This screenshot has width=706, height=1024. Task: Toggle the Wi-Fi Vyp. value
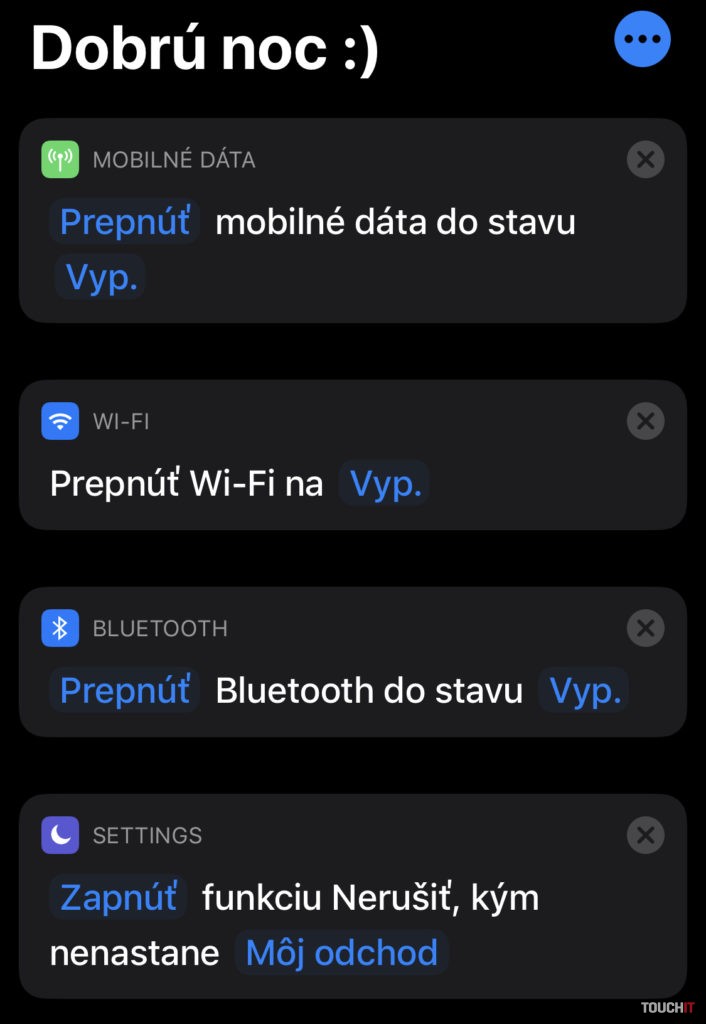tap(384, 484)
